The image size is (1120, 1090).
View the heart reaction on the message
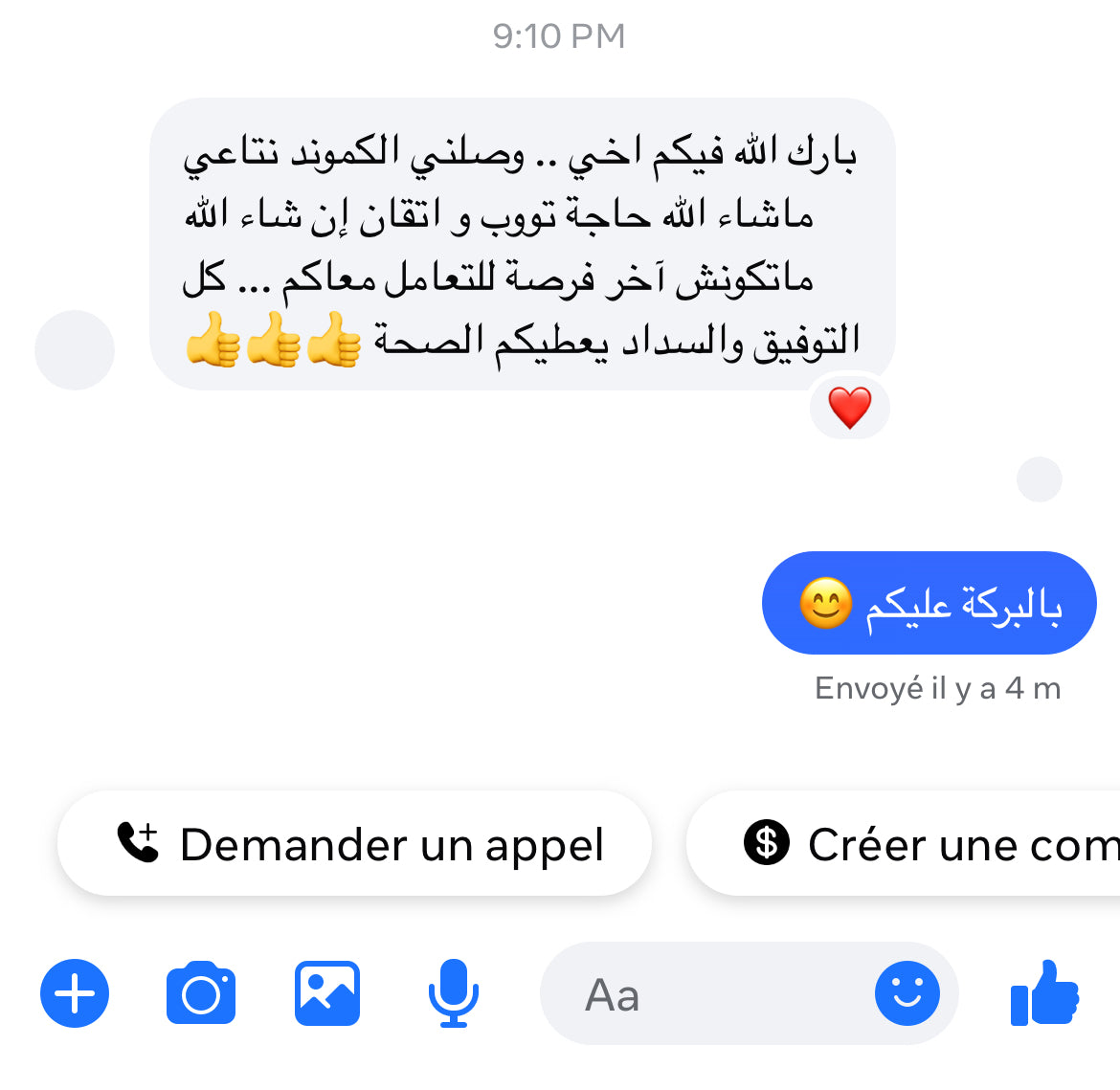(x=849, y=408)
